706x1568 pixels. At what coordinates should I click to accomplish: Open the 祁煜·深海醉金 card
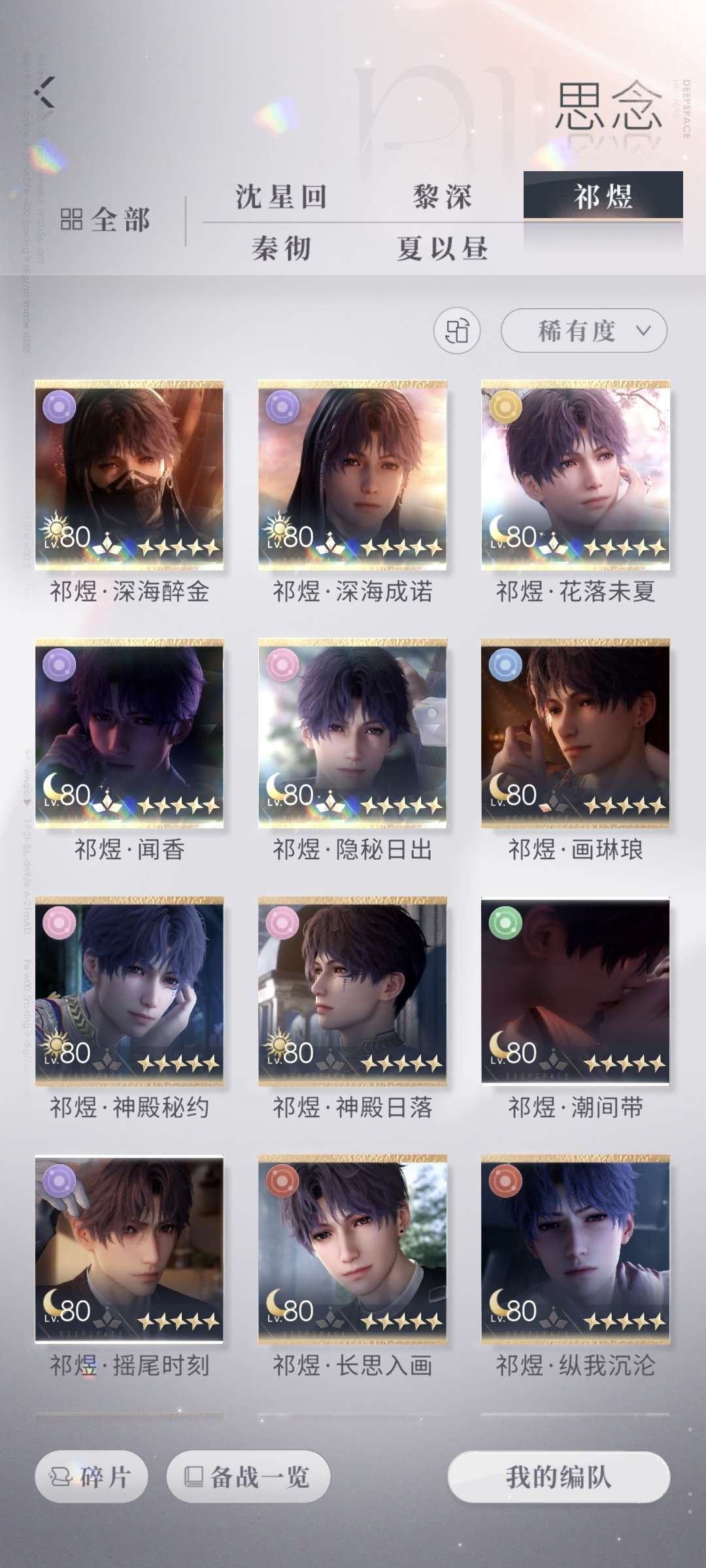point(129,475)
